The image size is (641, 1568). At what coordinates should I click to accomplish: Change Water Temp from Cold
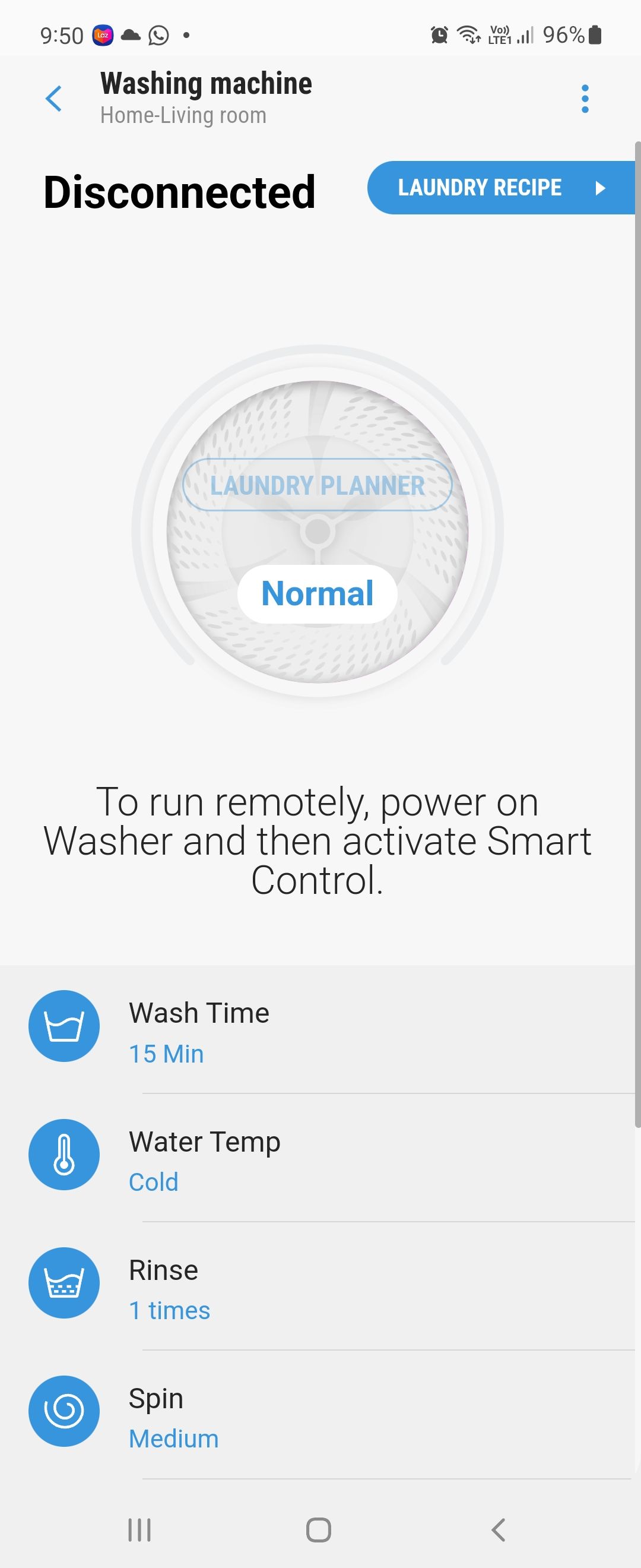point(152,1181)
